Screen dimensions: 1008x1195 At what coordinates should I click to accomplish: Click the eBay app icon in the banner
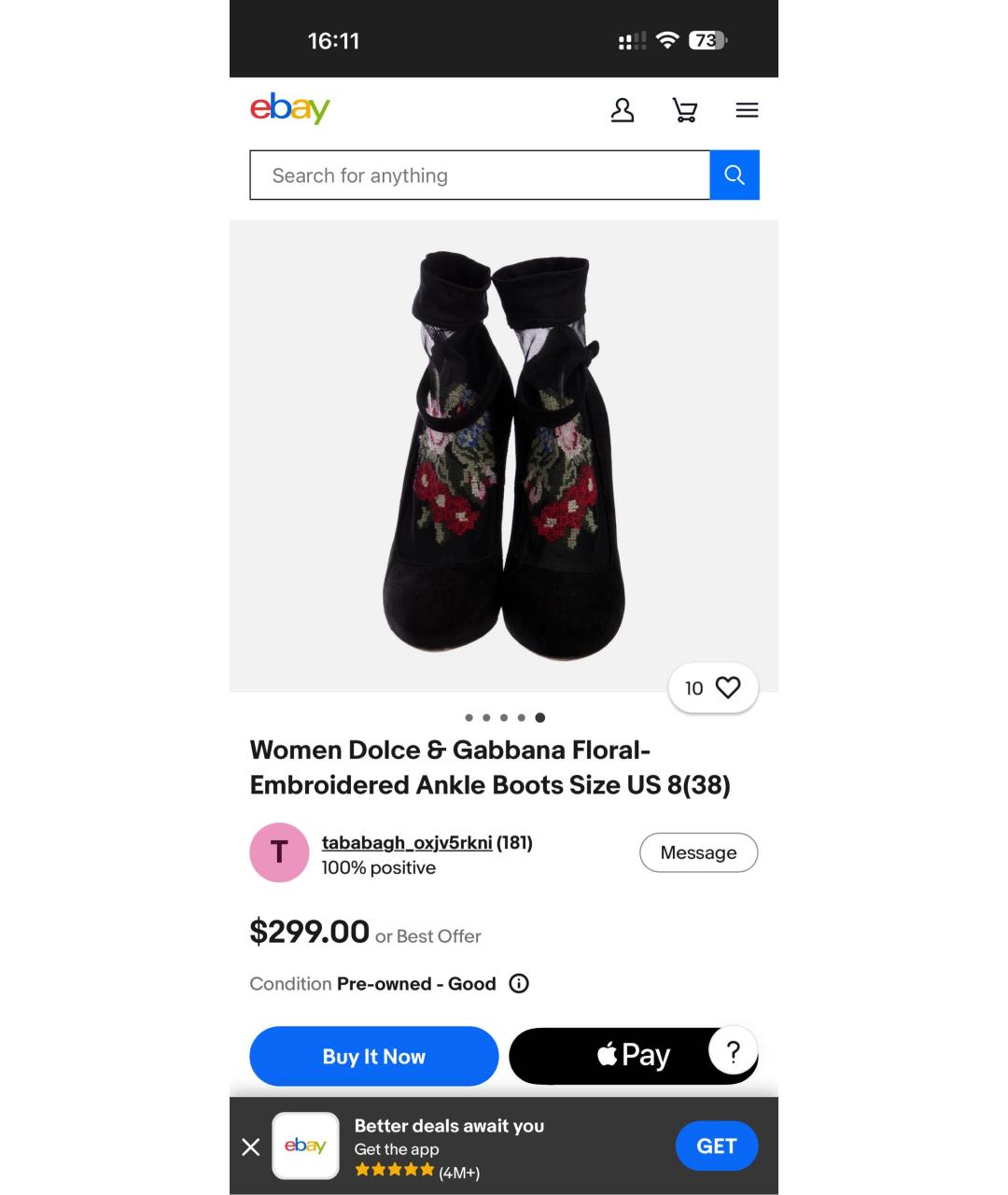coord(305,1146)
